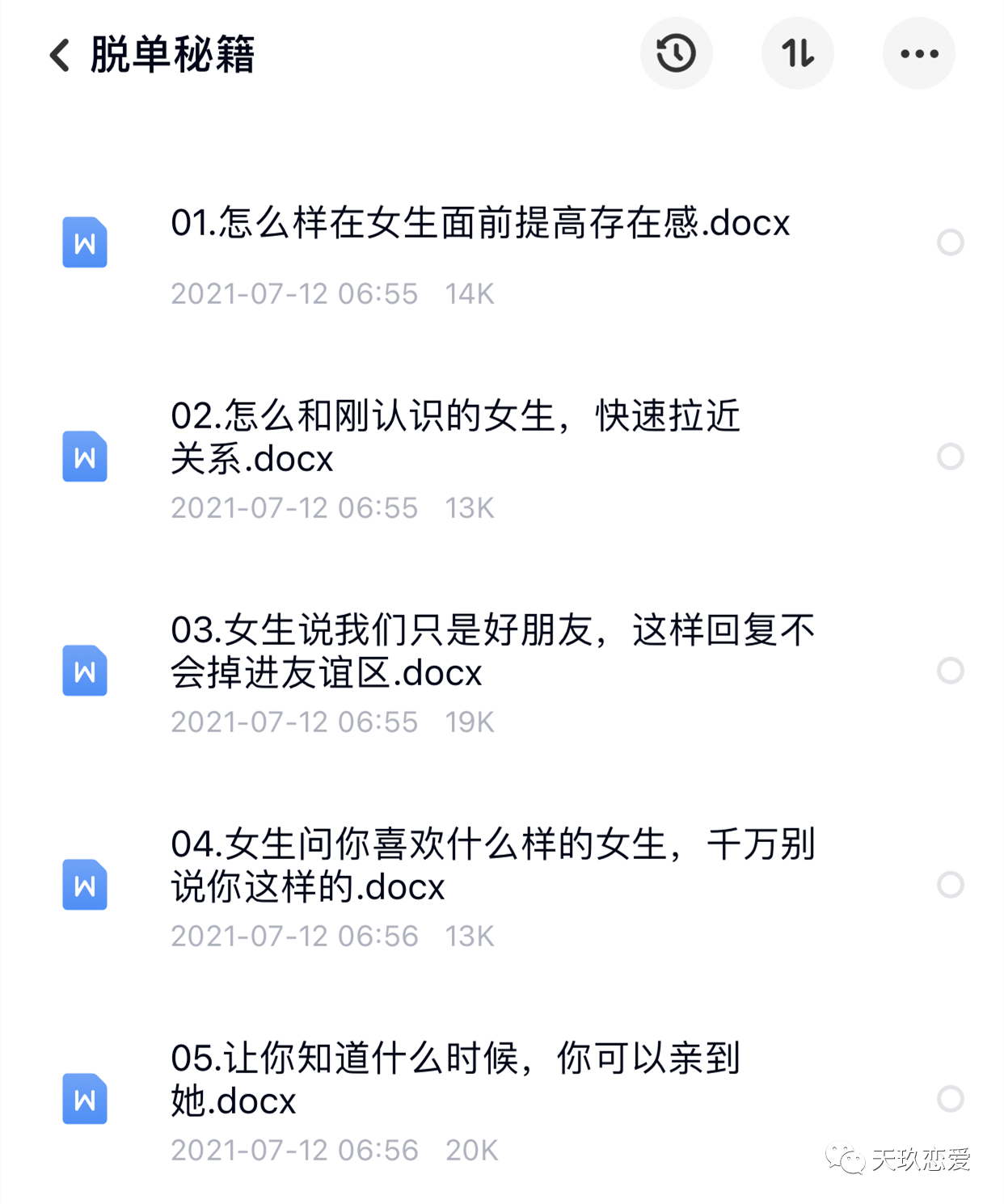Image resolution: width=1004 pixels, height=1204 pixels.
Task: Select the circle beside file 02
Action: [x=951, y=457]
